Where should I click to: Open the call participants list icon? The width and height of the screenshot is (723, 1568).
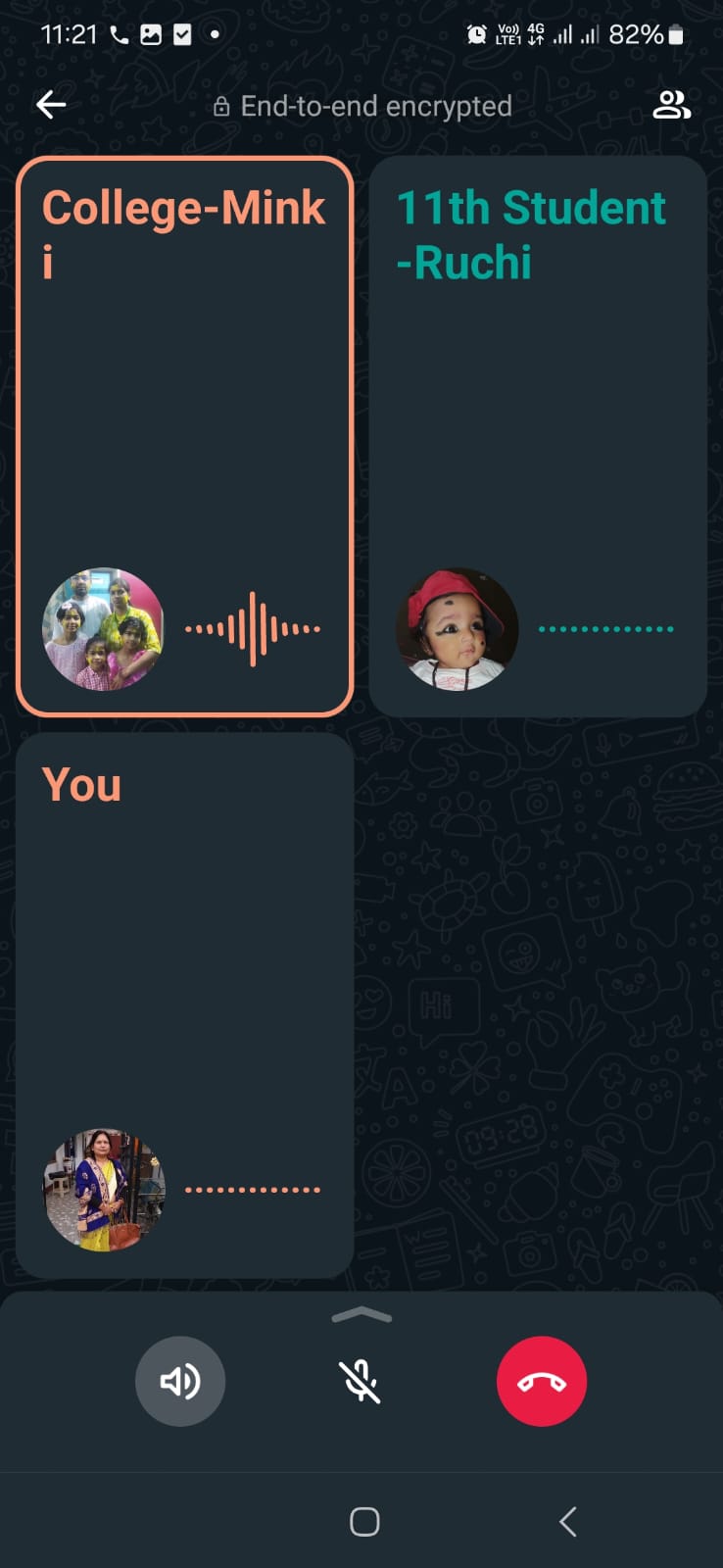point(671,105)
